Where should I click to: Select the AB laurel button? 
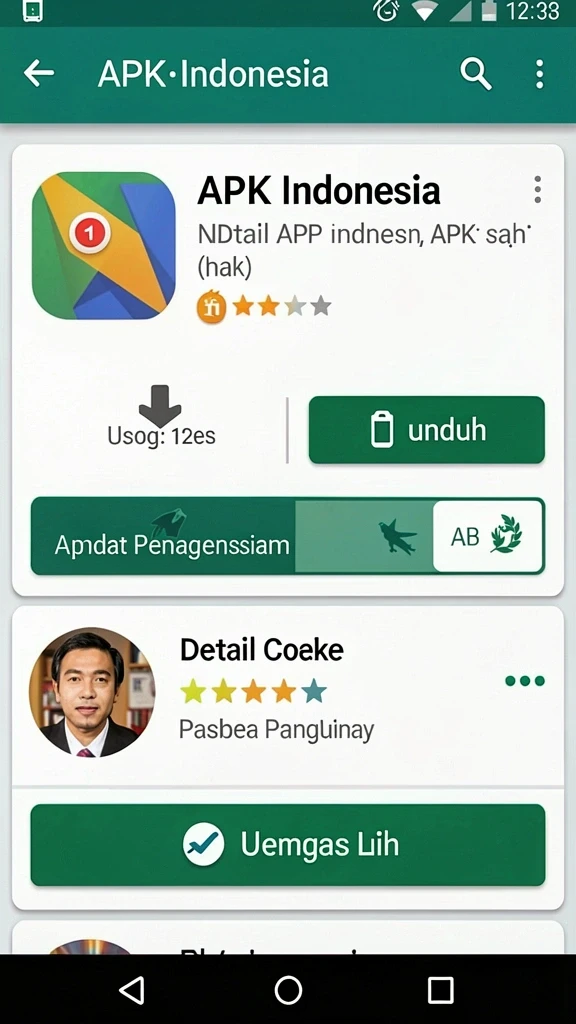(488, 536)
